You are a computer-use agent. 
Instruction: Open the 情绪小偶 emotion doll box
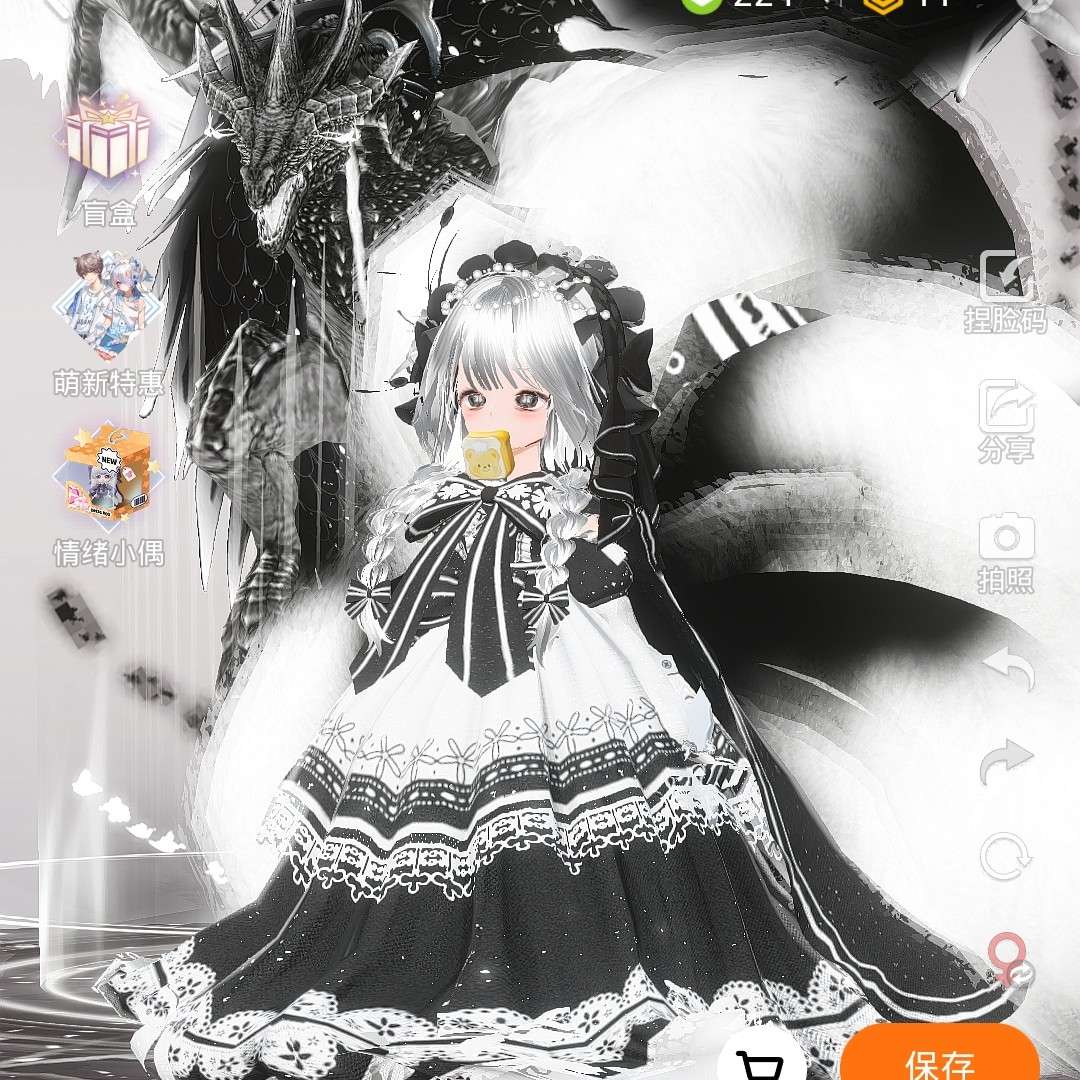(108, 485)
